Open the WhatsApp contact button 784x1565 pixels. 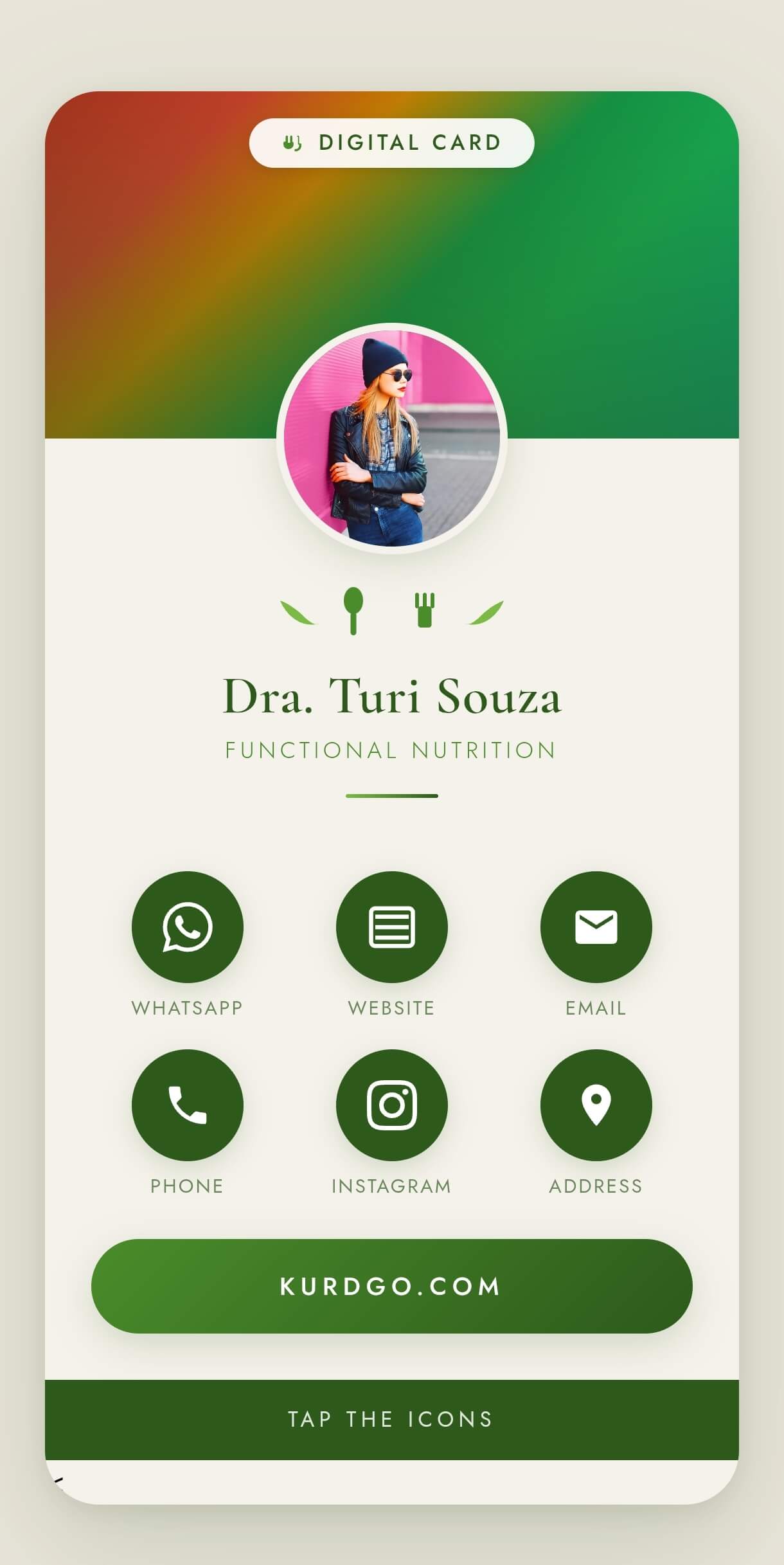[187, 927]
